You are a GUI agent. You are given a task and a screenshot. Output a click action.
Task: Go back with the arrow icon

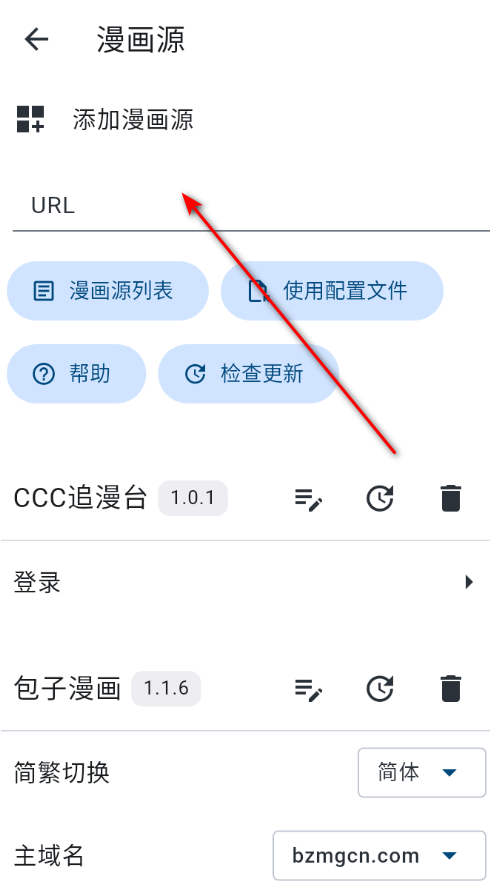tap(36, 40)
